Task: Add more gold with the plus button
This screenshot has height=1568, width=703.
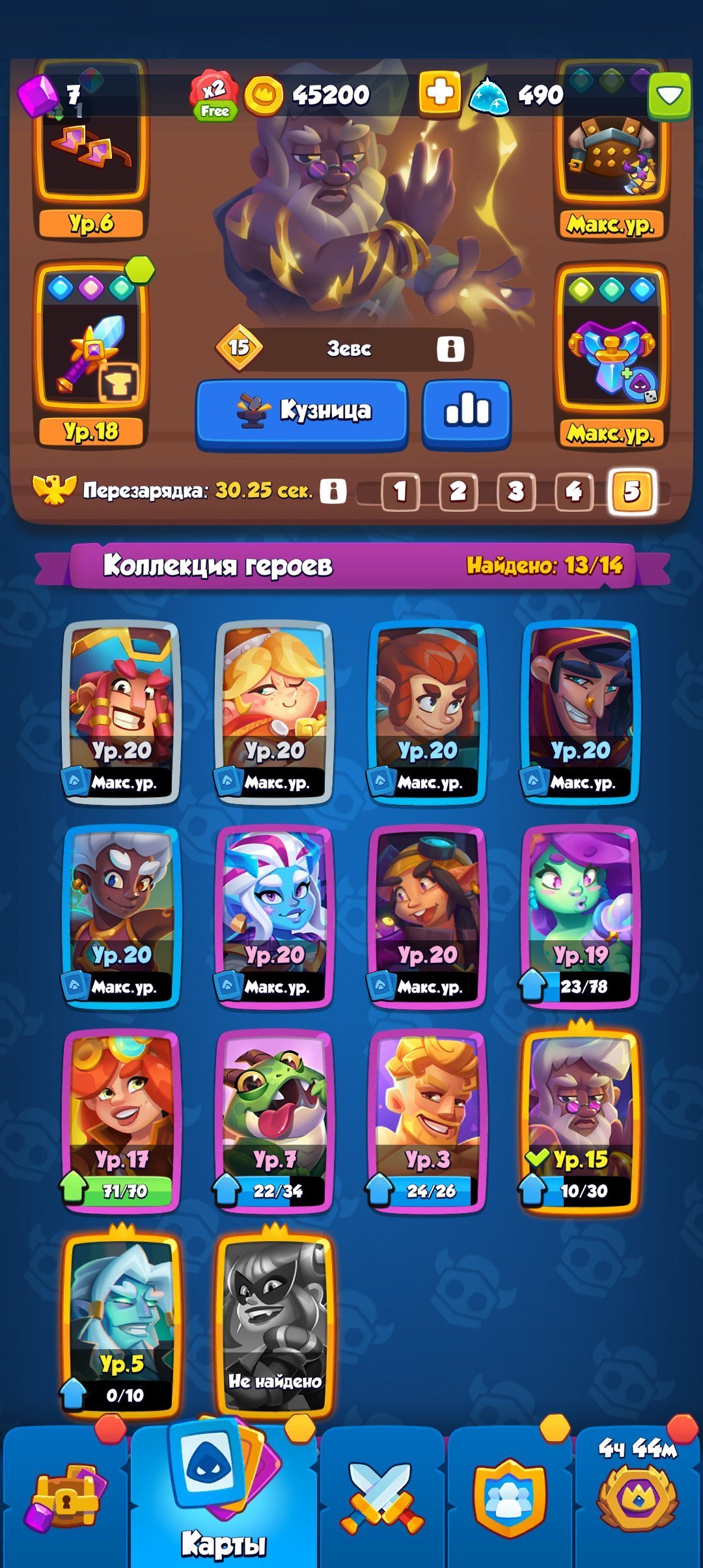Action: tap(439, 93)
